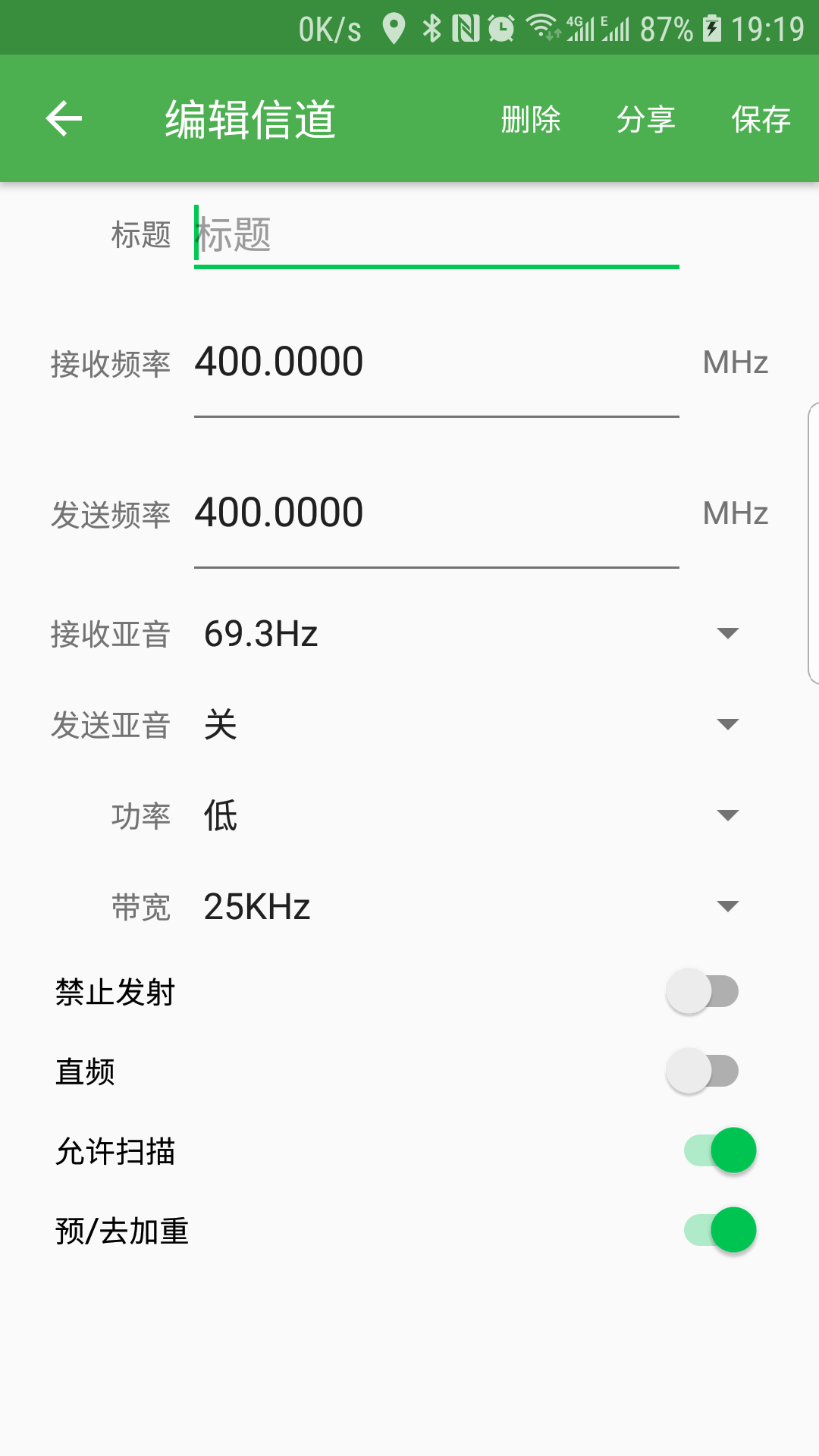This screenshot has width=819, height=1456.
Task: Turn on the 直频 switch
Action: tap(701, 1072)
